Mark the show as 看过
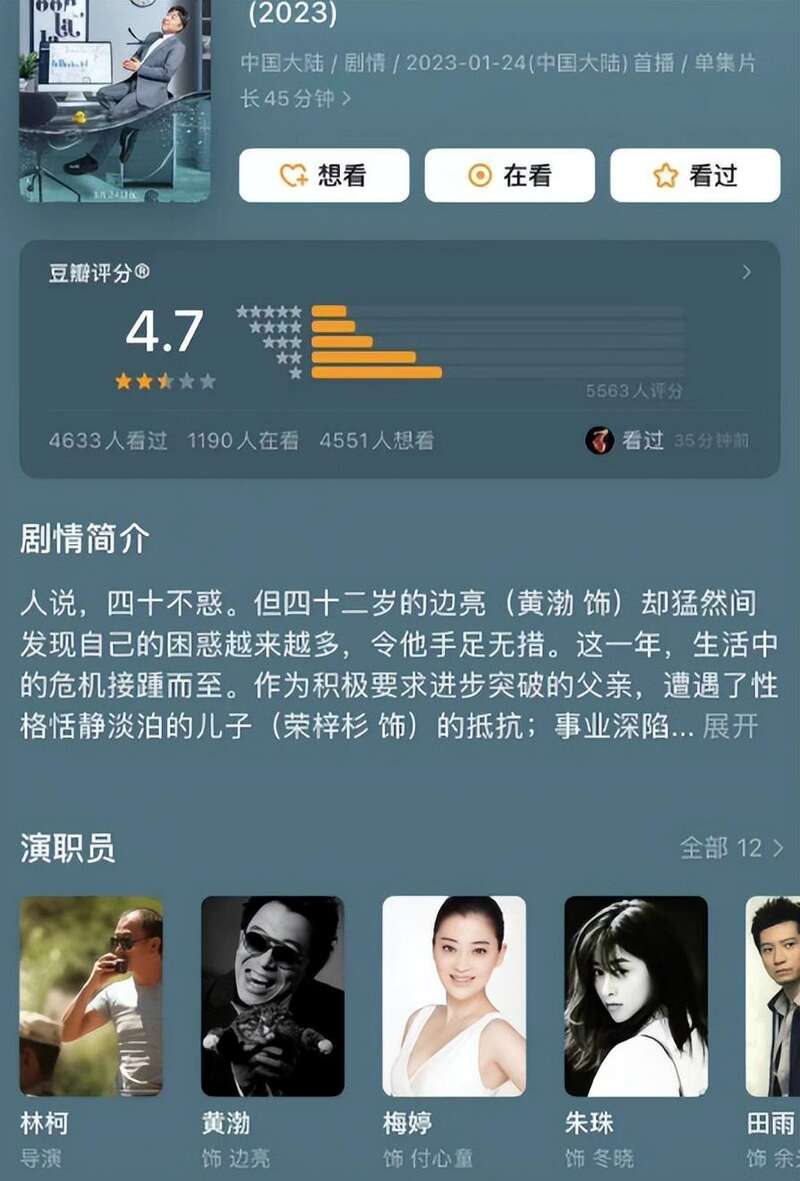 click(695, 176)
